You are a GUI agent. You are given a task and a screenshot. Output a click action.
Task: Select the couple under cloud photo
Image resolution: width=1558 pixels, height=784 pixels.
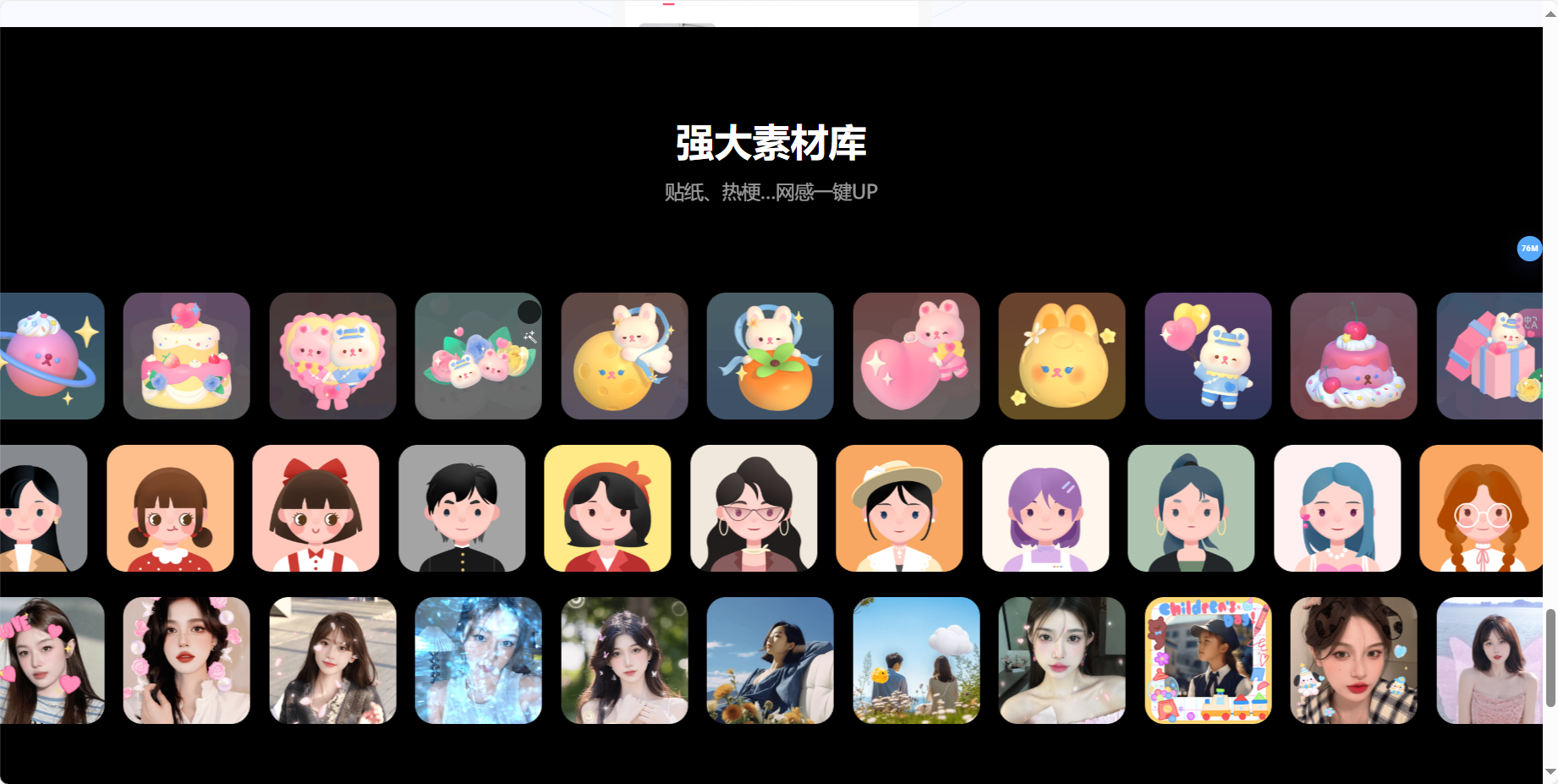pyautogui.click(x=916, y=661)
